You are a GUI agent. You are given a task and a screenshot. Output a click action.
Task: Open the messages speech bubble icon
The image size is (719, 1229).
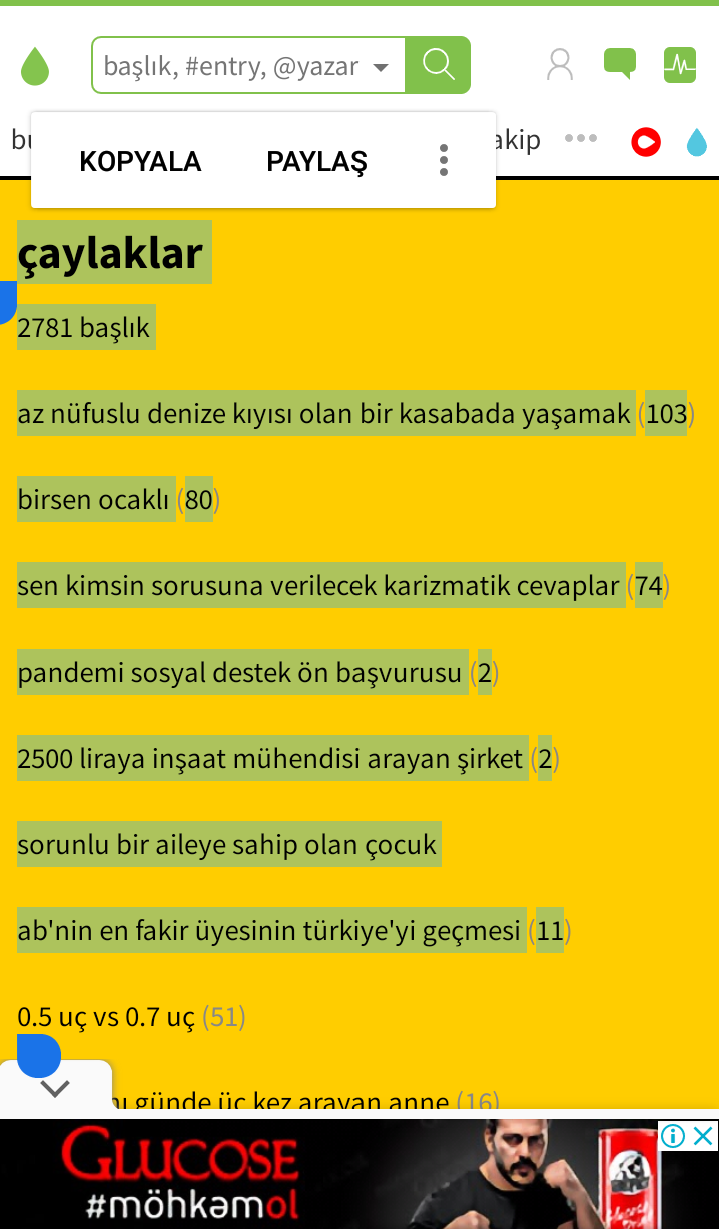click(620, 65)
